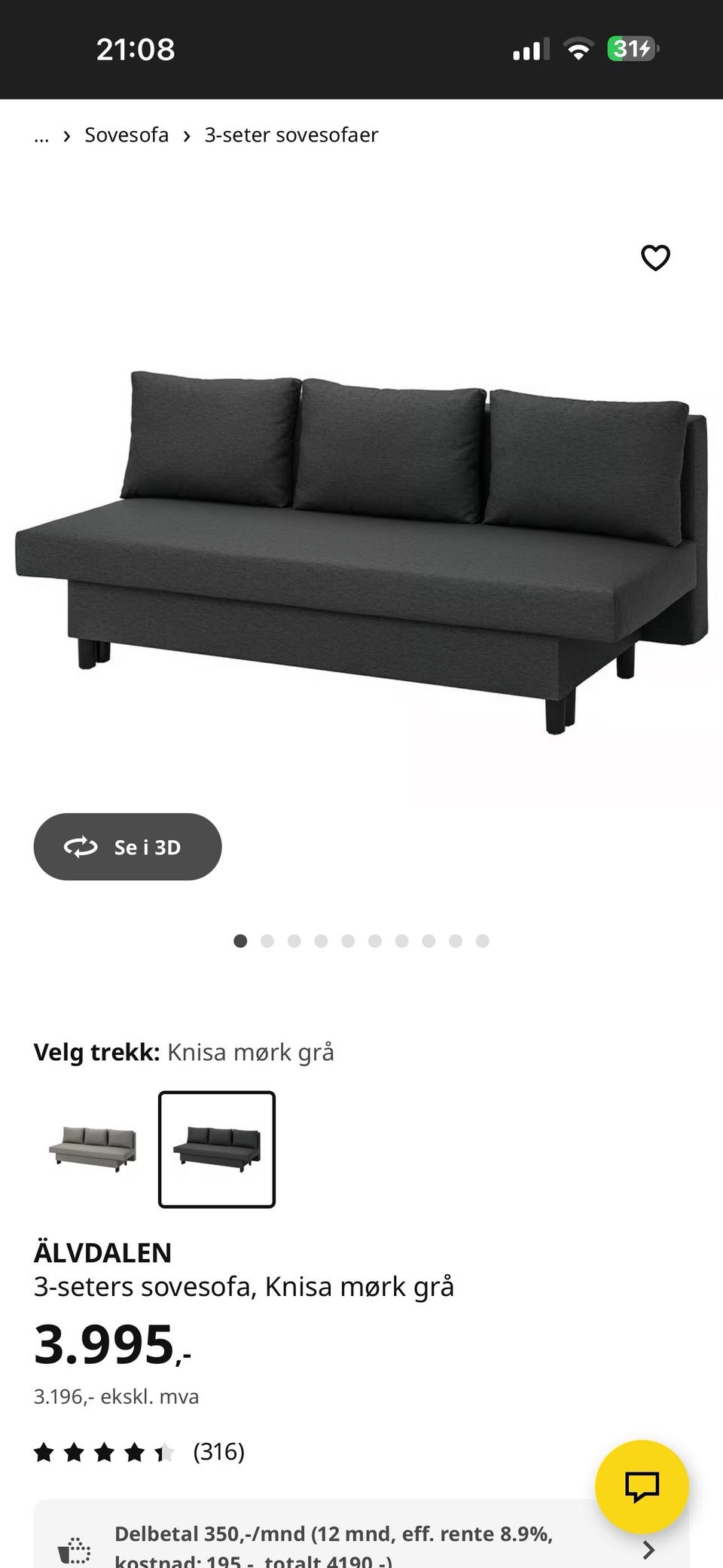Go to 3-seter sovesofaer category

[x=291, y=135]
